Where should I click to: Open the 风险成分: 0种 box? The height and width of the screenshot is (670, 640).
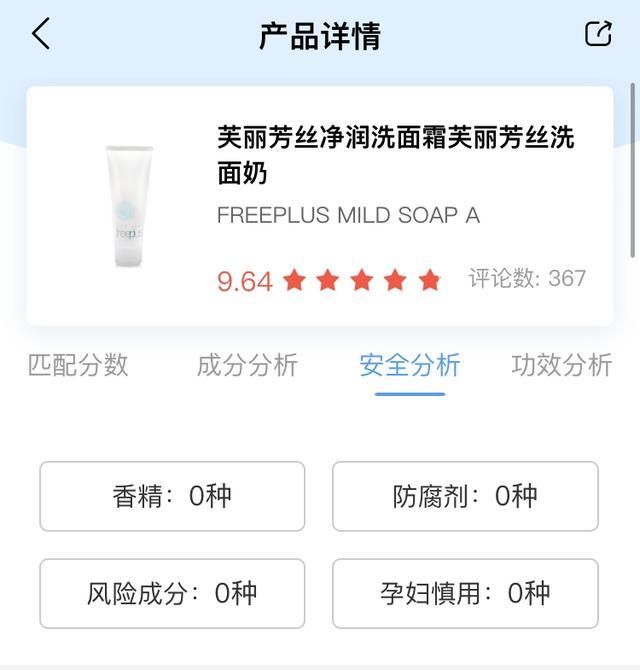coord(172,593)
